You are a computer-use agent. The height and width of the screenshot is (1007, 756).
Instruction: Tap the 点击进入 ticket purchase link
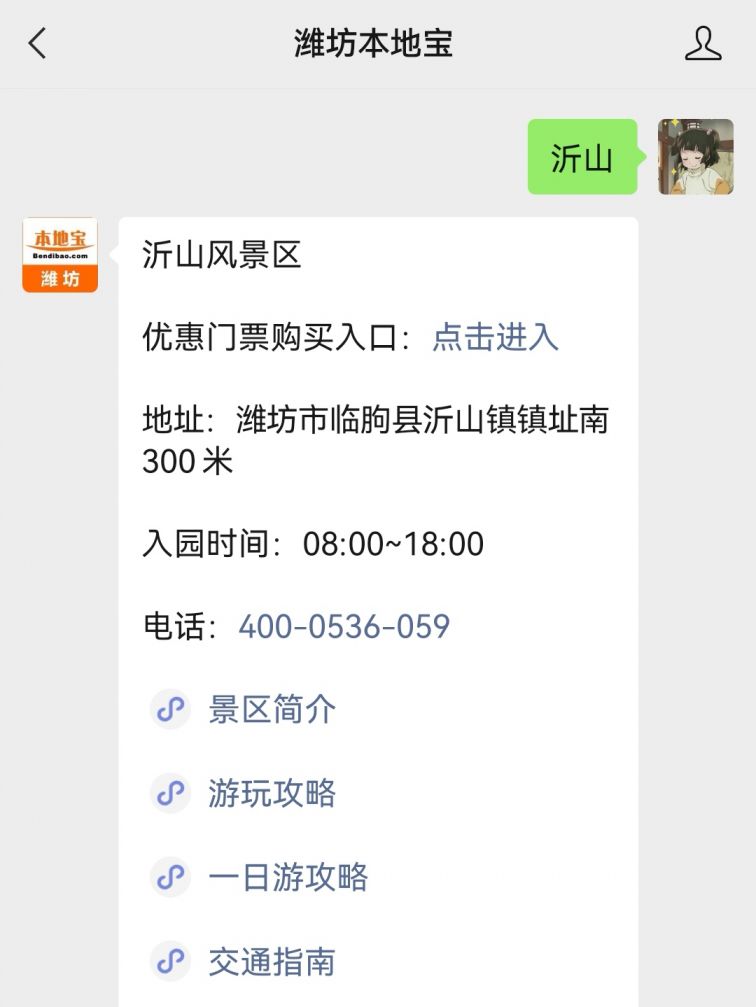click(495, 337)
